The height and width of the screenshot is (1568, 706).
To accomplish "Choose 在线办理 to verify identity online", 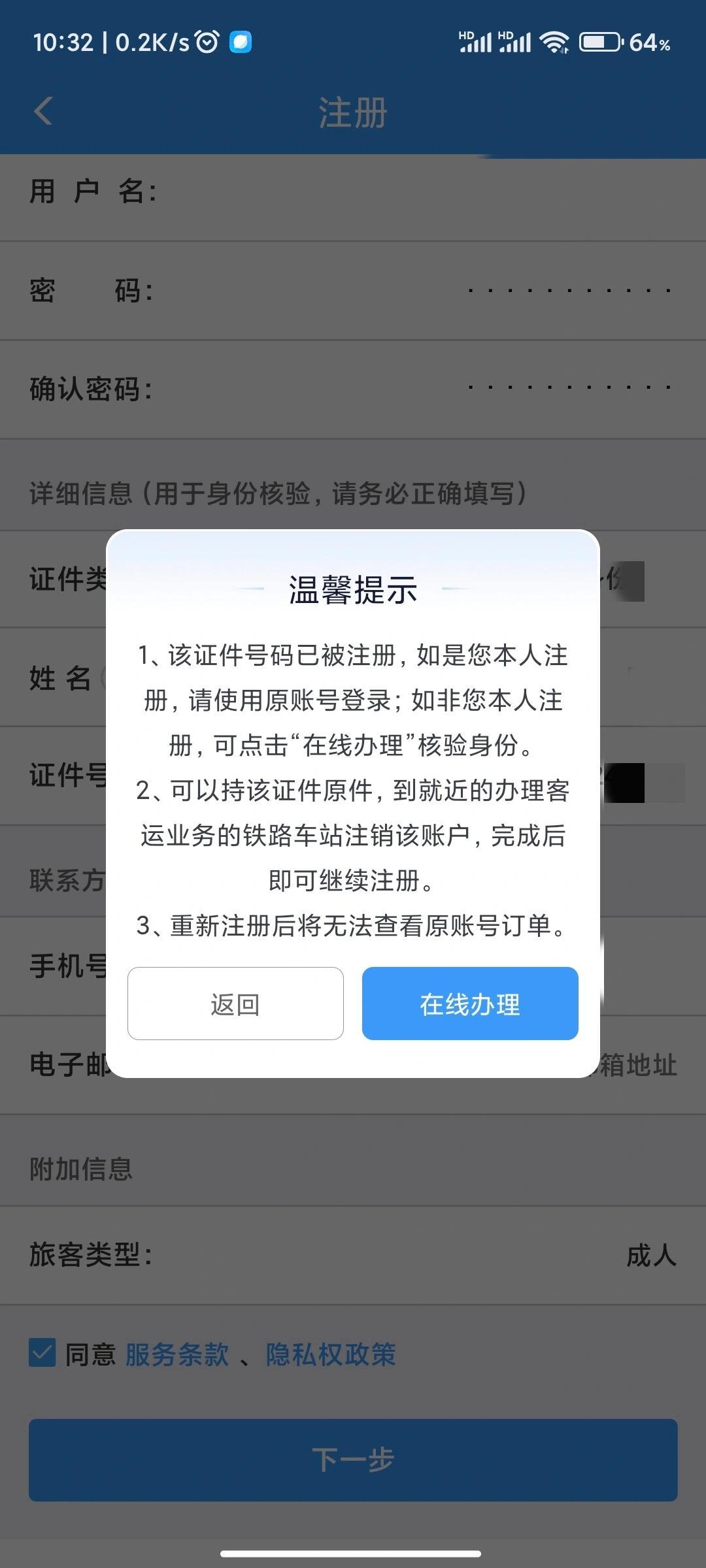I will point(470,1004).
